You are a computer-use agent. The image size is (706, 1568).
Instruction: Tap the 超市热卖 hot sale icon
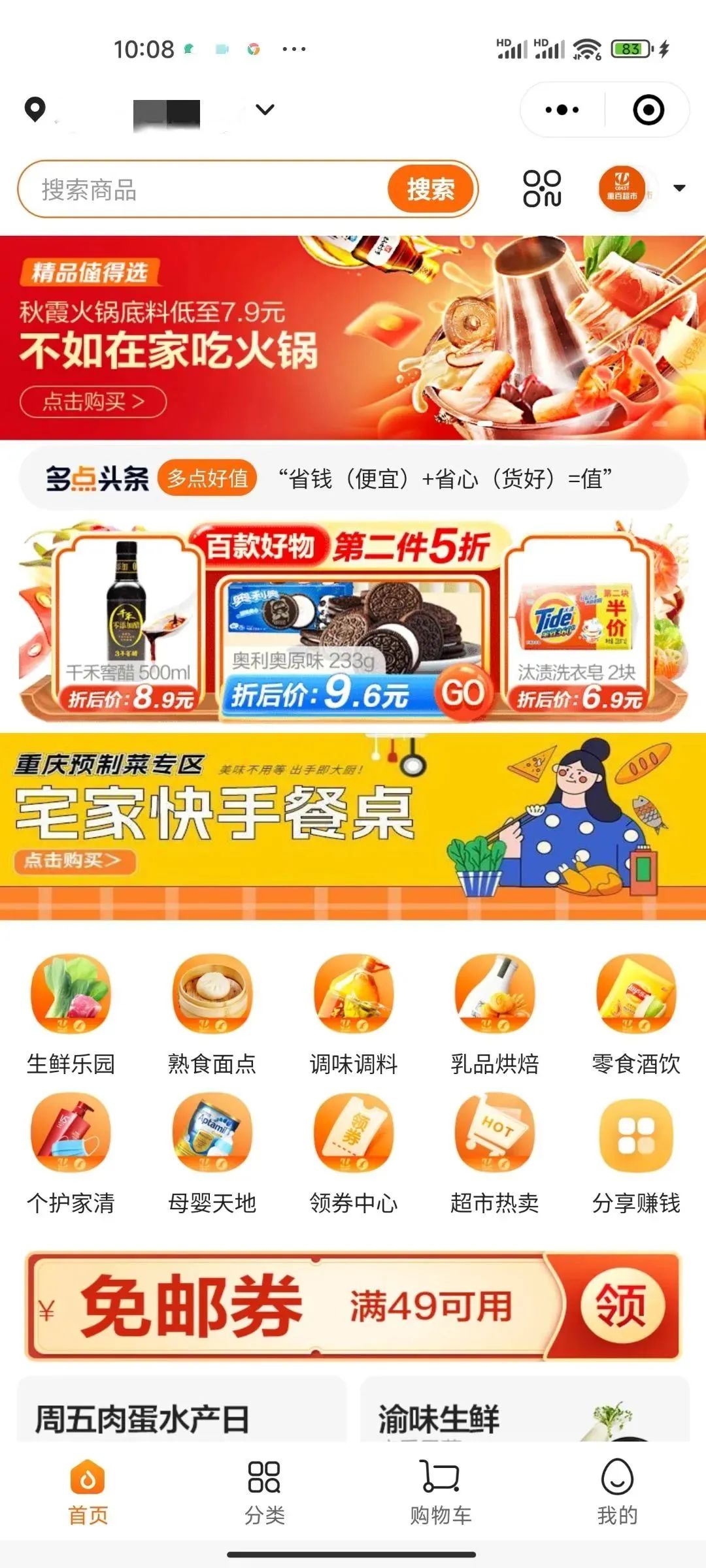[x=495, y=1134]
